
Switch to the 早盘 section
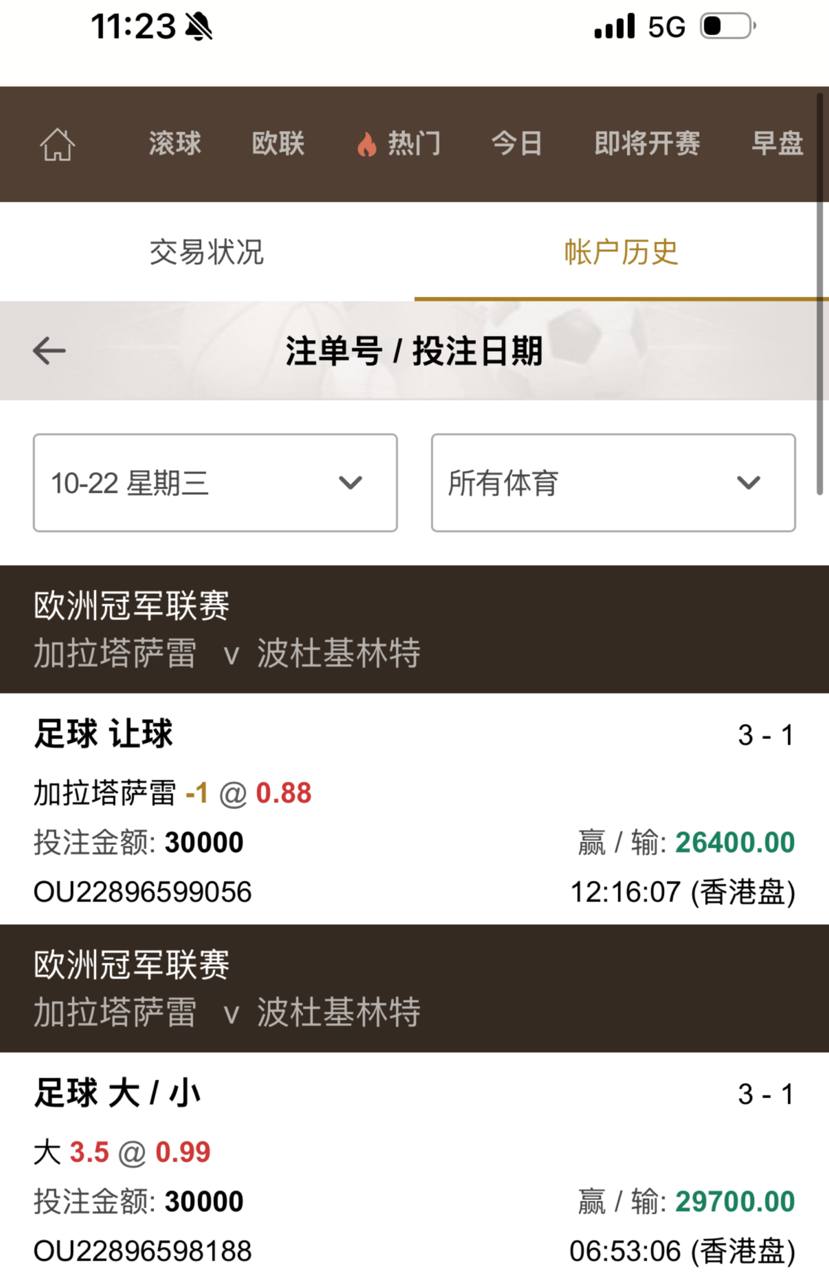coord(777,144)
